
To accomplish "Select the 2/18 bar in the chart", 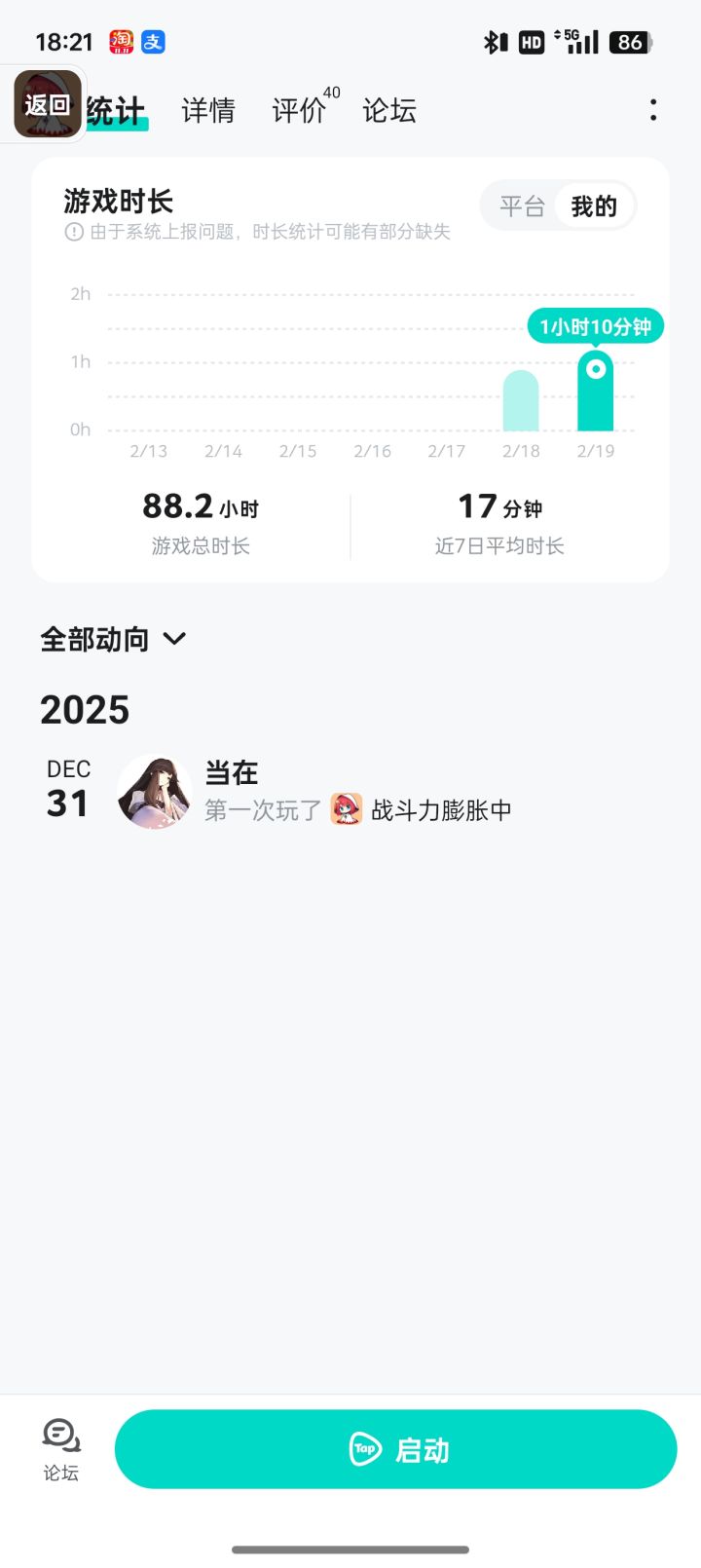I will [x=521, y=400].
